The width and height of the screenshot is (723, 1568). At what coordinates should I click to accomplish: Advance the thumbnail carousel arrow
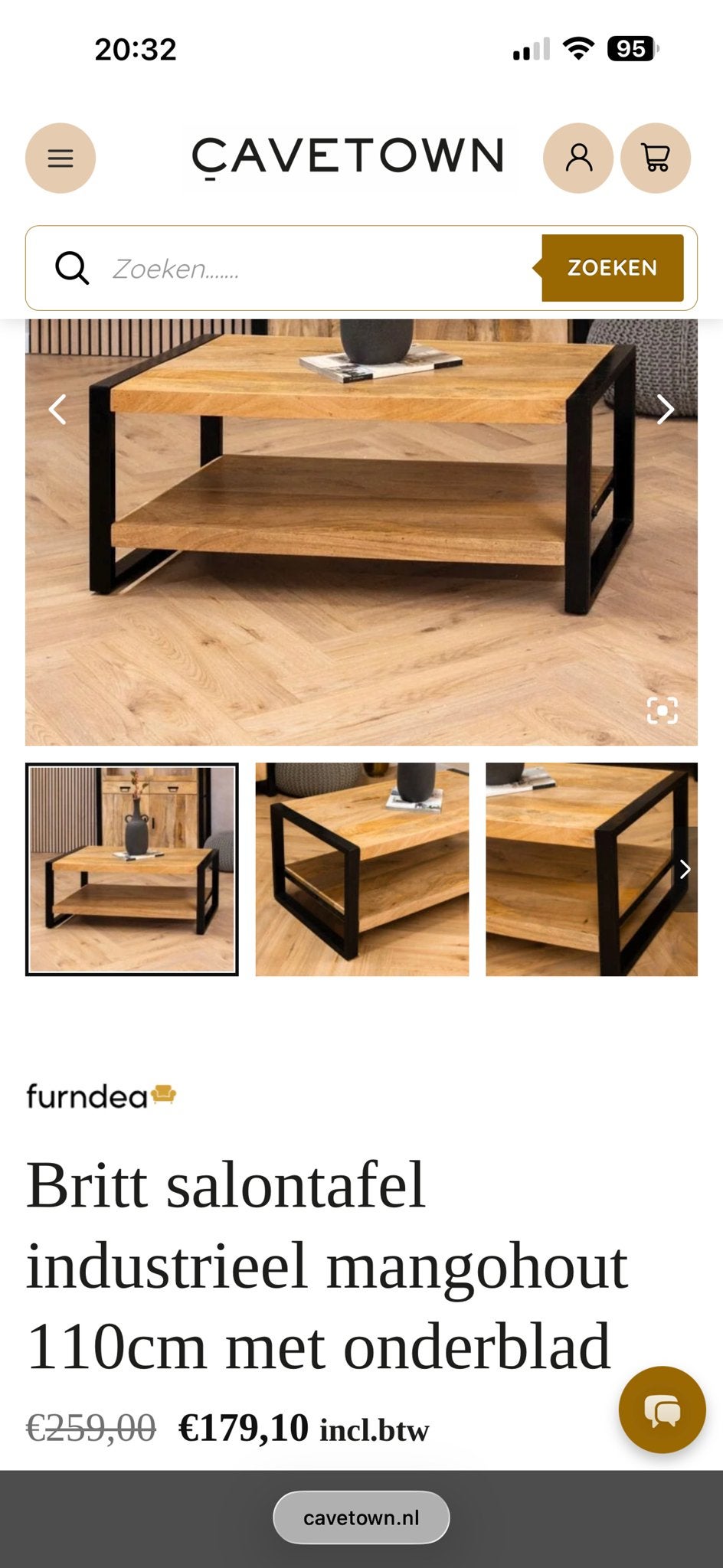tap(685, 869)
